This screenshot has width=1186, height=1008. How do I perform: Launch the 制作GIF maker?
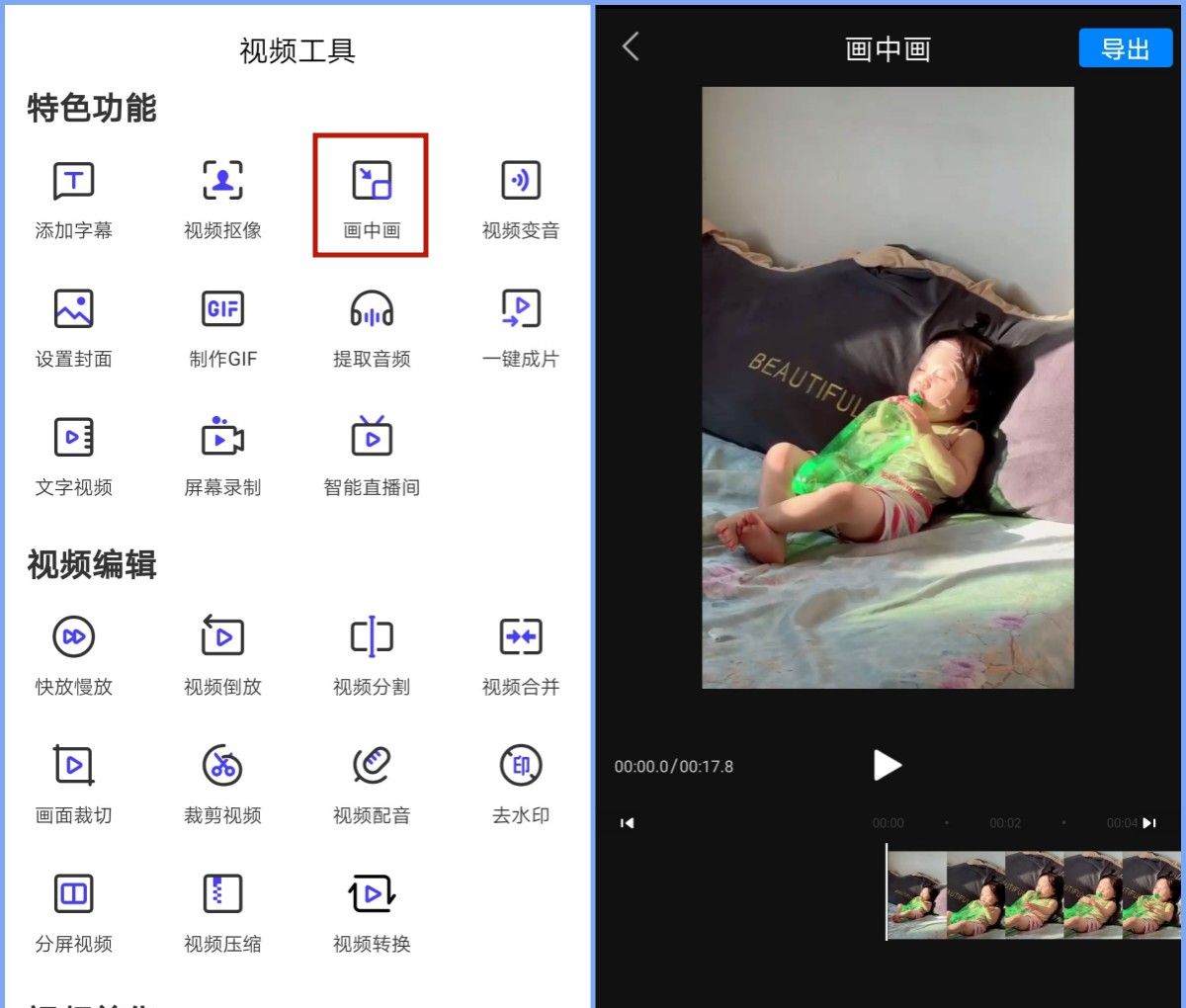[222, 326]
